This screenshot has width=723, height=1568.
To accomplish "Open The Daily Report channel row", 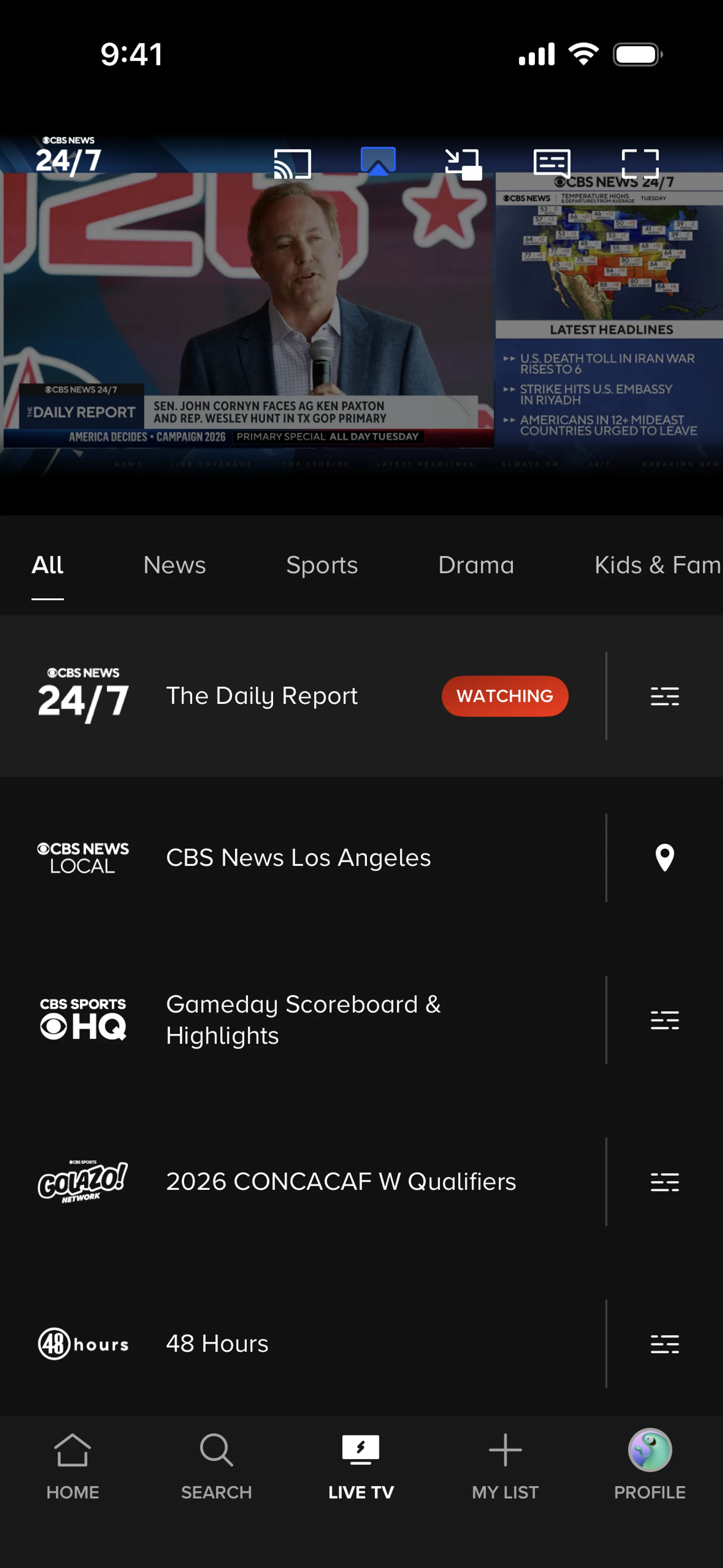I will pyautogui.click(x=262, y=696).
